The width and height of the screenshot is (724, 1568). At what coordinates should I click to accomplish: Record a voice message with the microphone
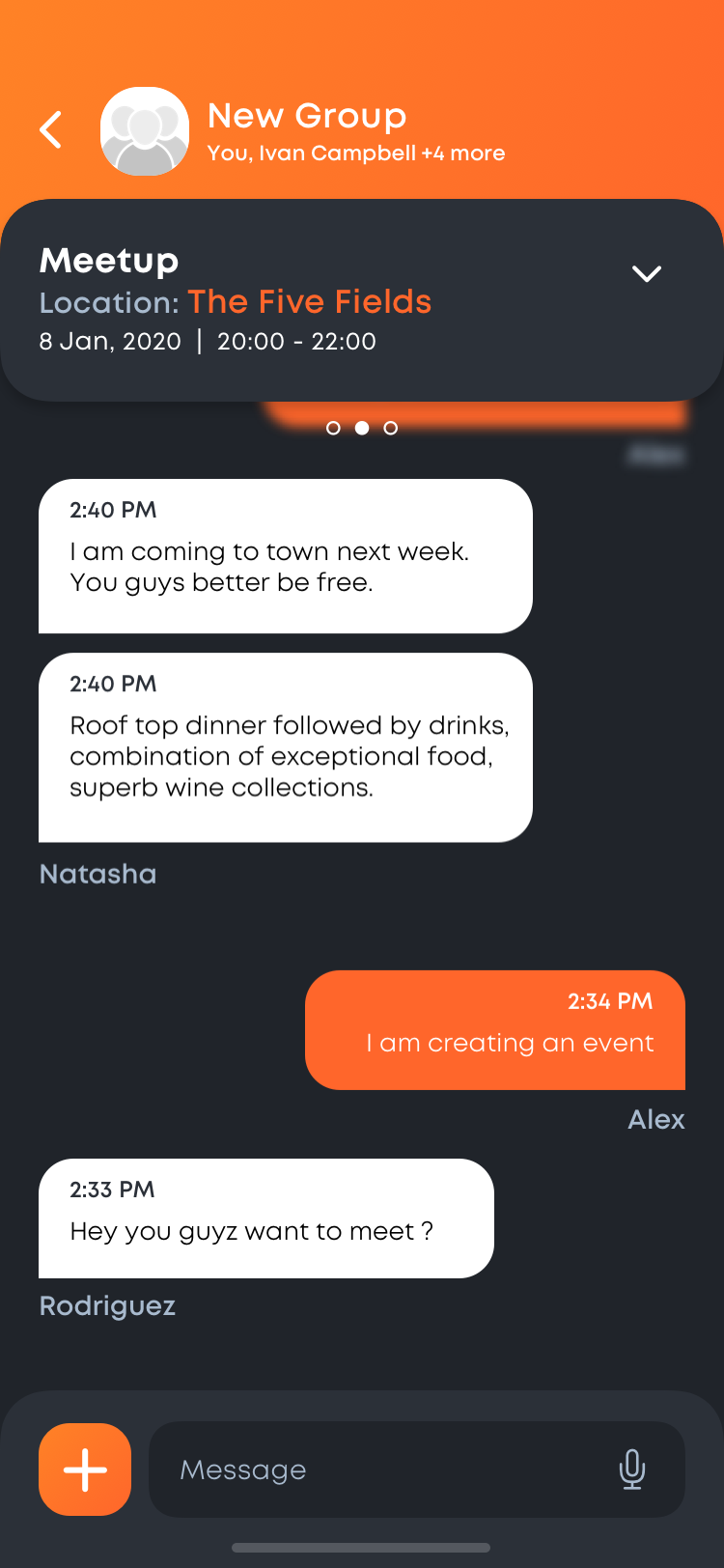pos(632,1469)
